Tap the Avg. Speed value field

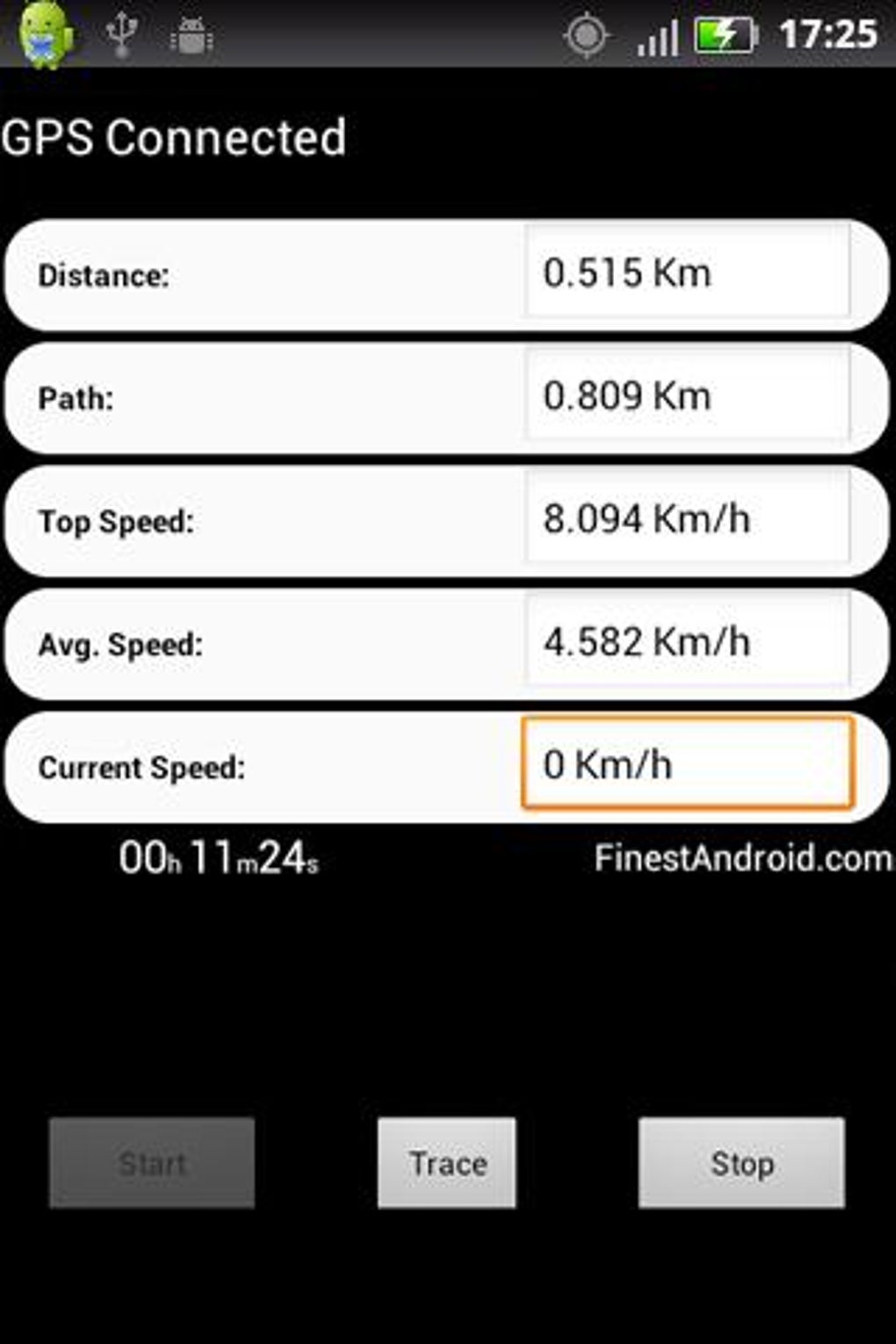coord(687,641)
